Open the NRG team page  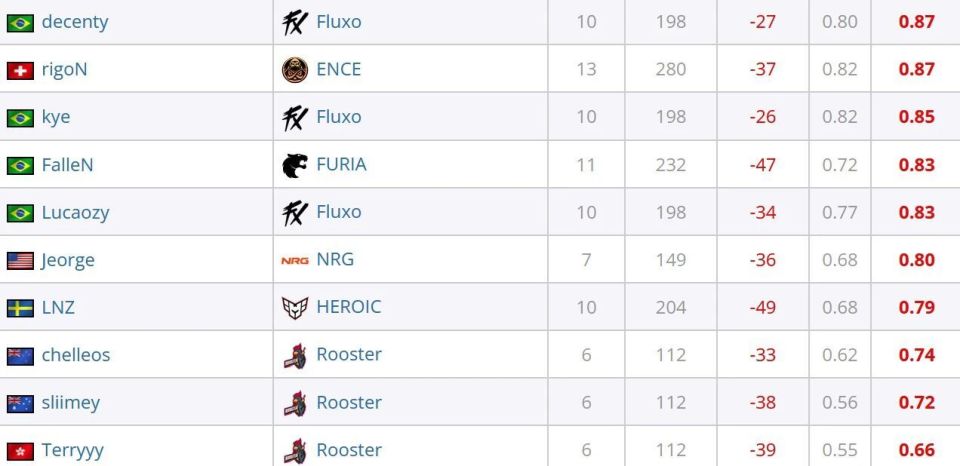coord(335,260)
